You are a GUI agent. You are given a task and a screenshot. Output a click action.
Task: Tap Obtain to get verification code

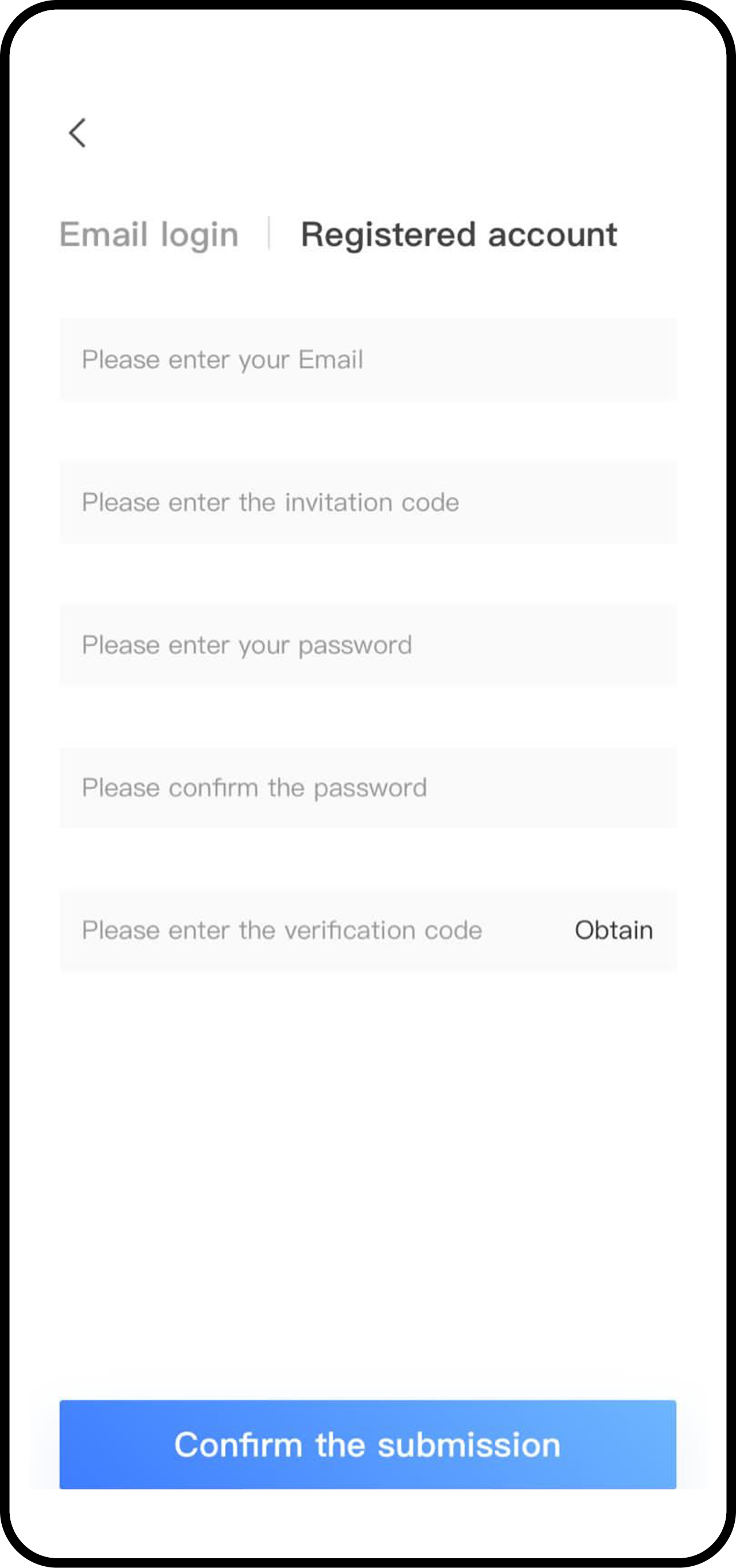pos(613,930)
